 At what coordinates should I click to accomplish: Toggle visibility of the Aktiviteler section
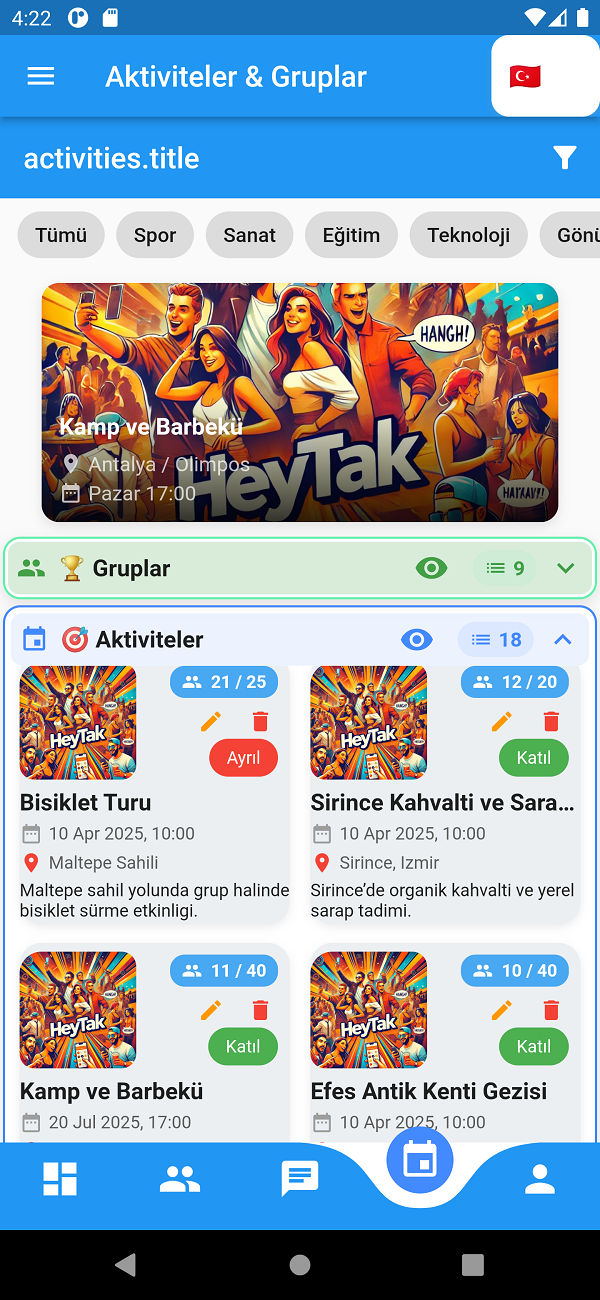416,640
